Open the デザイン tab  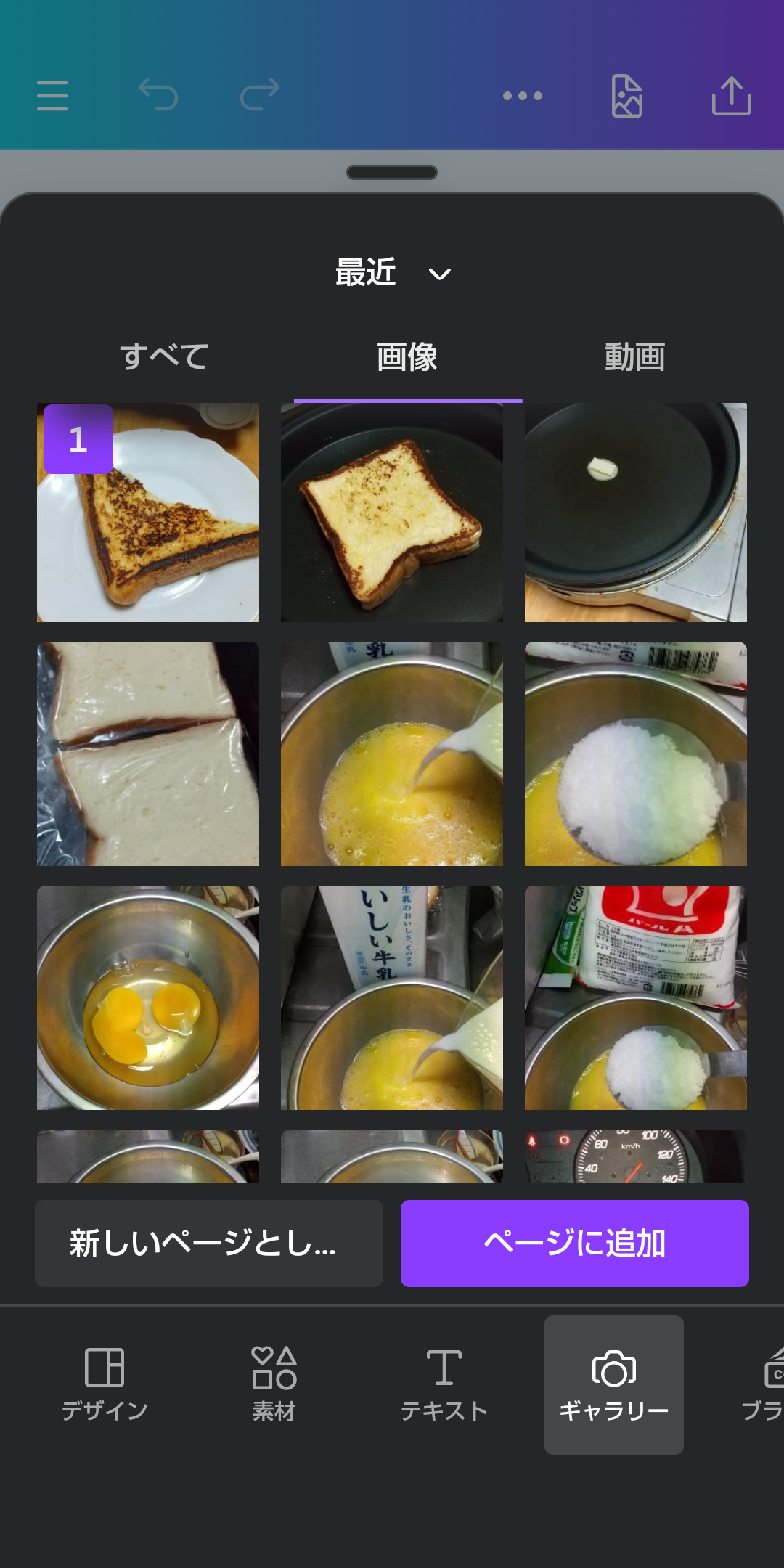point(105,1384)
